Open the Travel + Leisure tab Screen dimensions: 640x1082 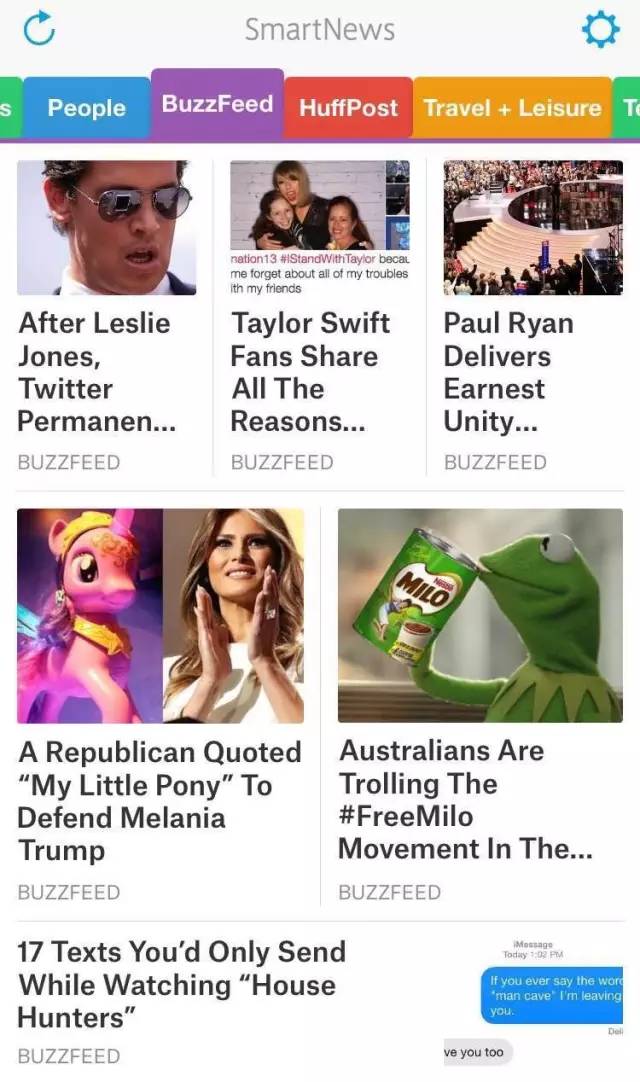(x=512, y=108)
